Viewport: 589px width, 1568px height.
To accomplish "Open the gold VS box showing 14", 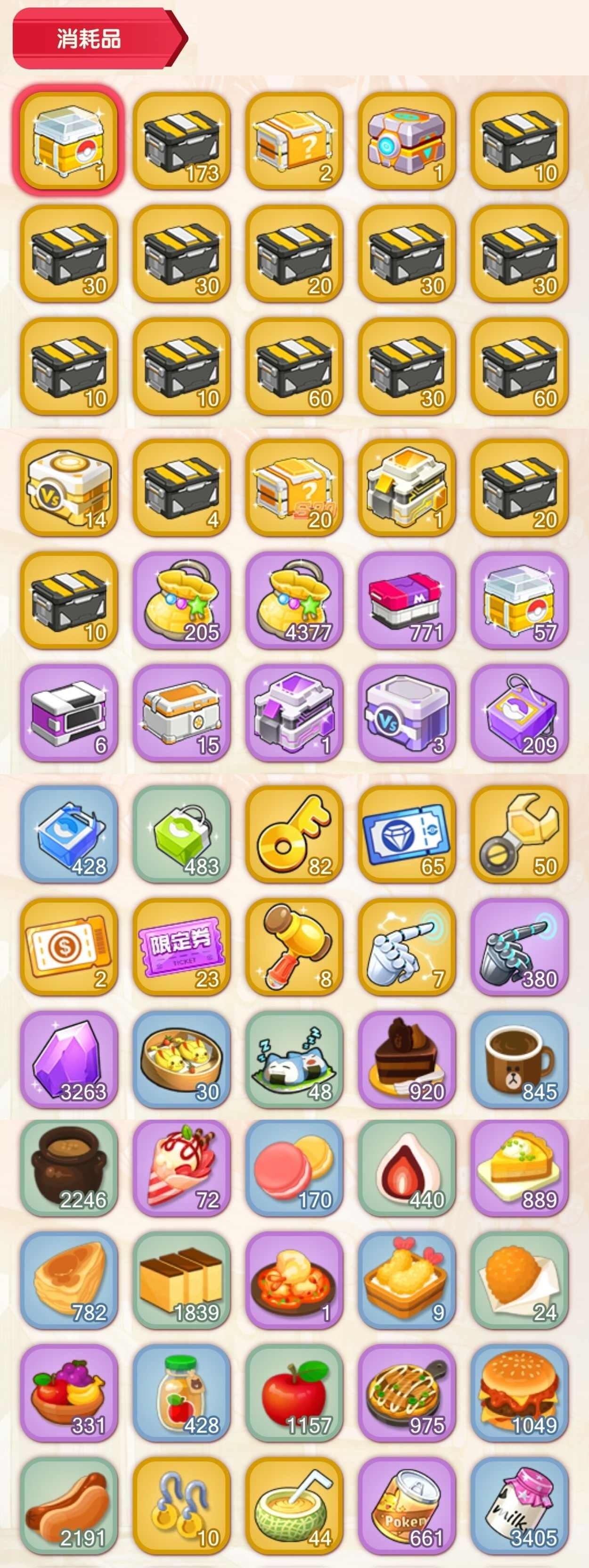I will tap(69, 487).
